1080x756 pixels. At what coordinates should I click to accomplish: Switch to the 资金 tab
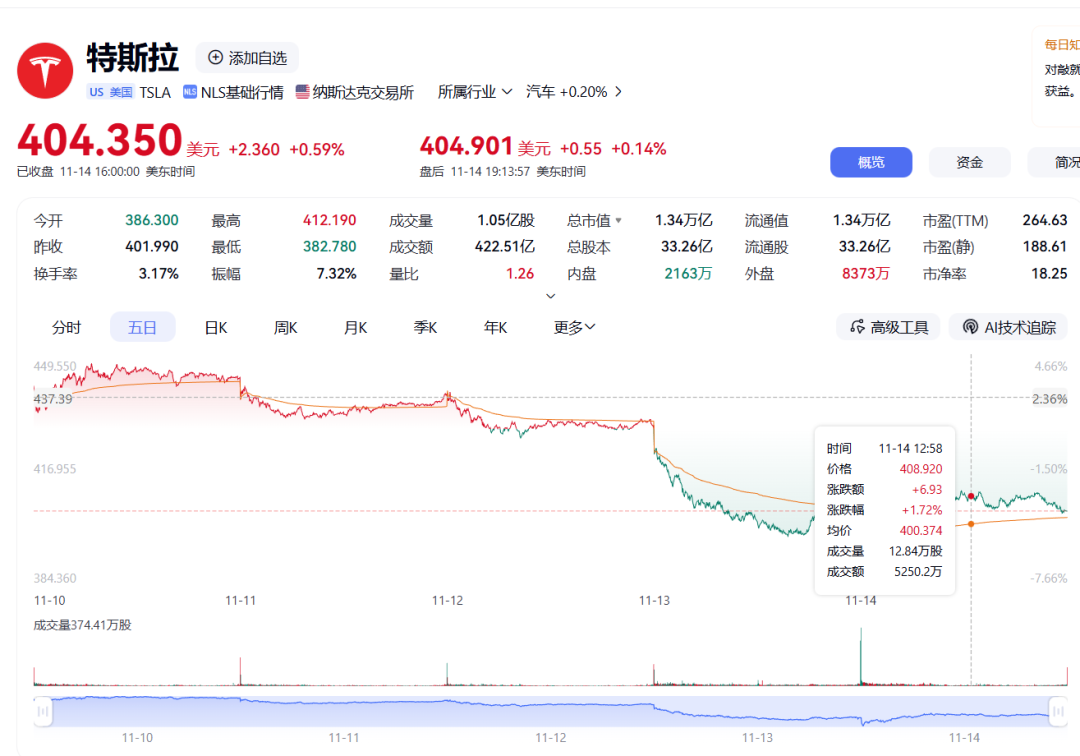(969, 162)
